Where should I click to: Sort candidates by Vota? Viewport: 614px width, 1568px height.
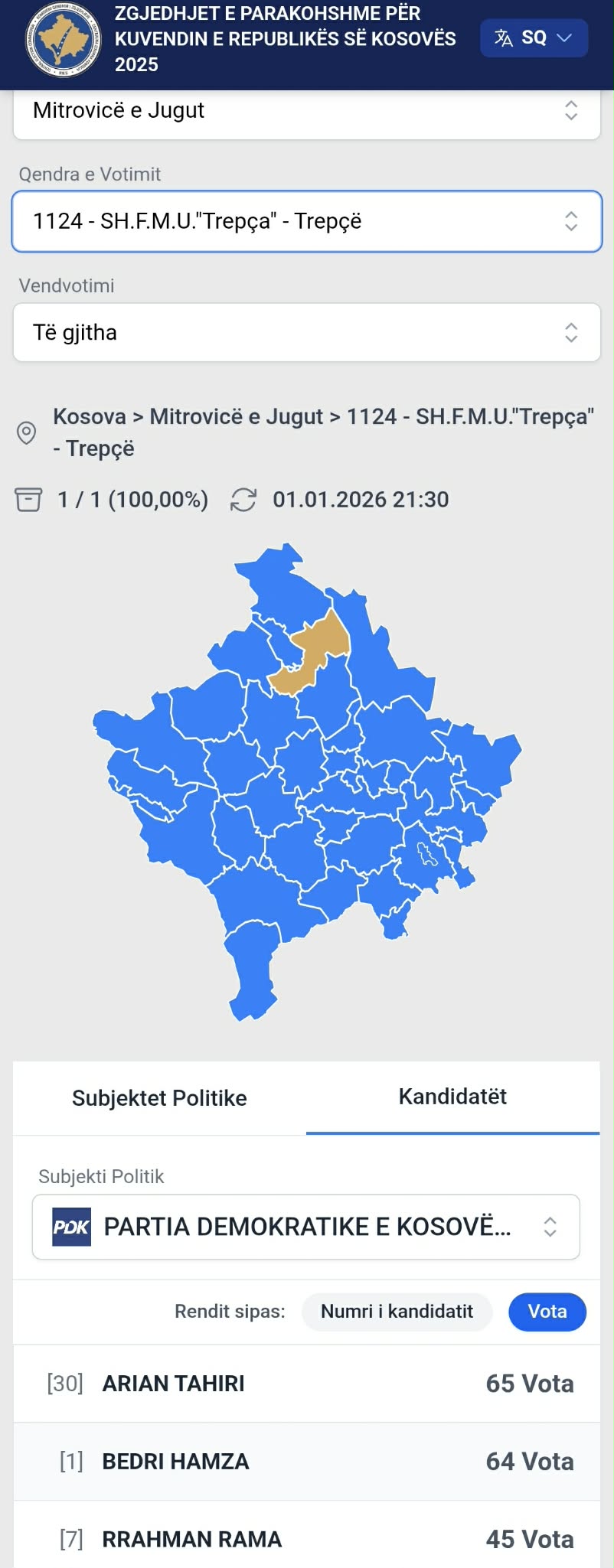(x=547, y=1311)
